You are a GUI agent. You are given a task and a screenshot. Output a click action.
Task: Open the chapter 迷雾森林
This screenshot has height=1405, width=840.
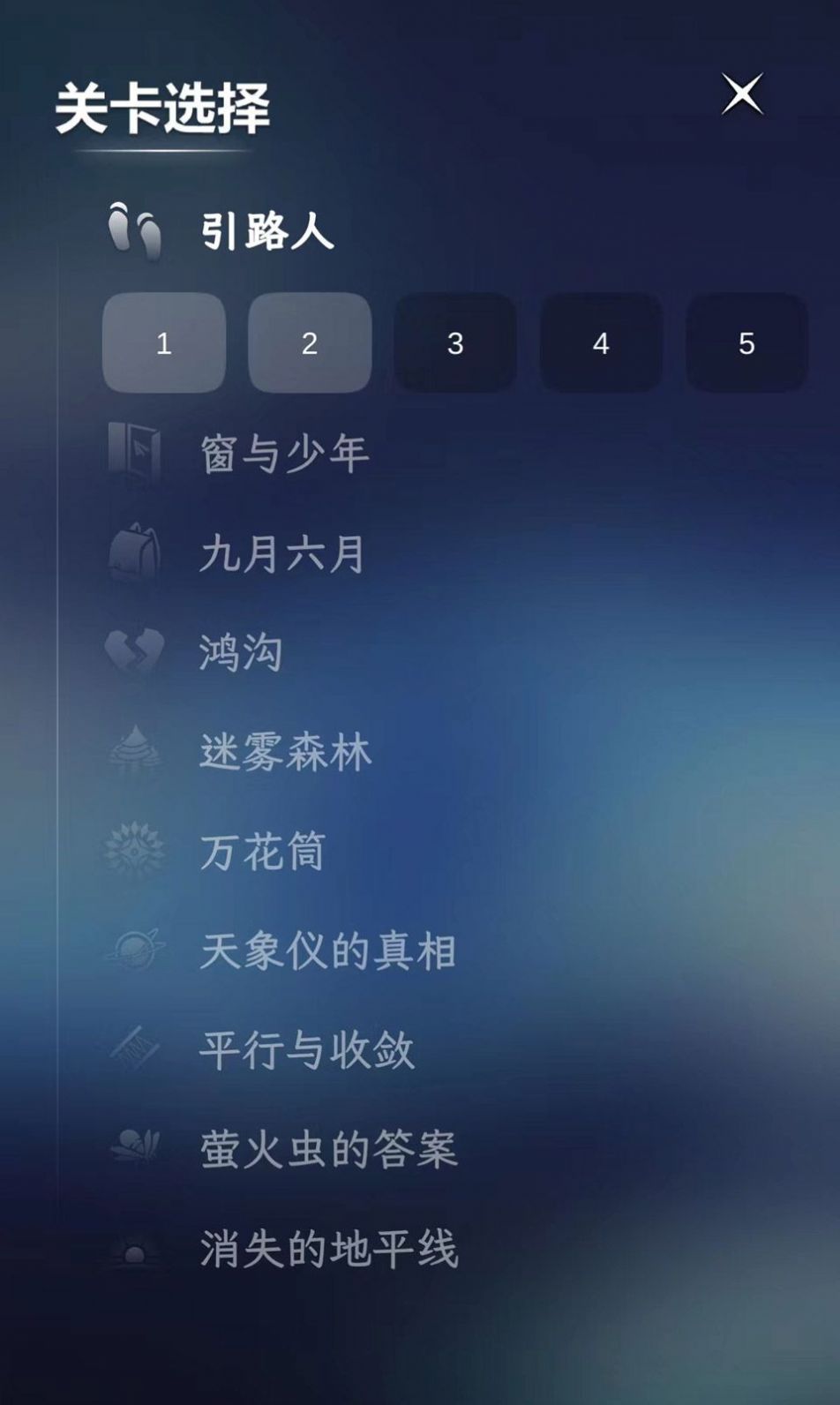(x=282, y=752)
